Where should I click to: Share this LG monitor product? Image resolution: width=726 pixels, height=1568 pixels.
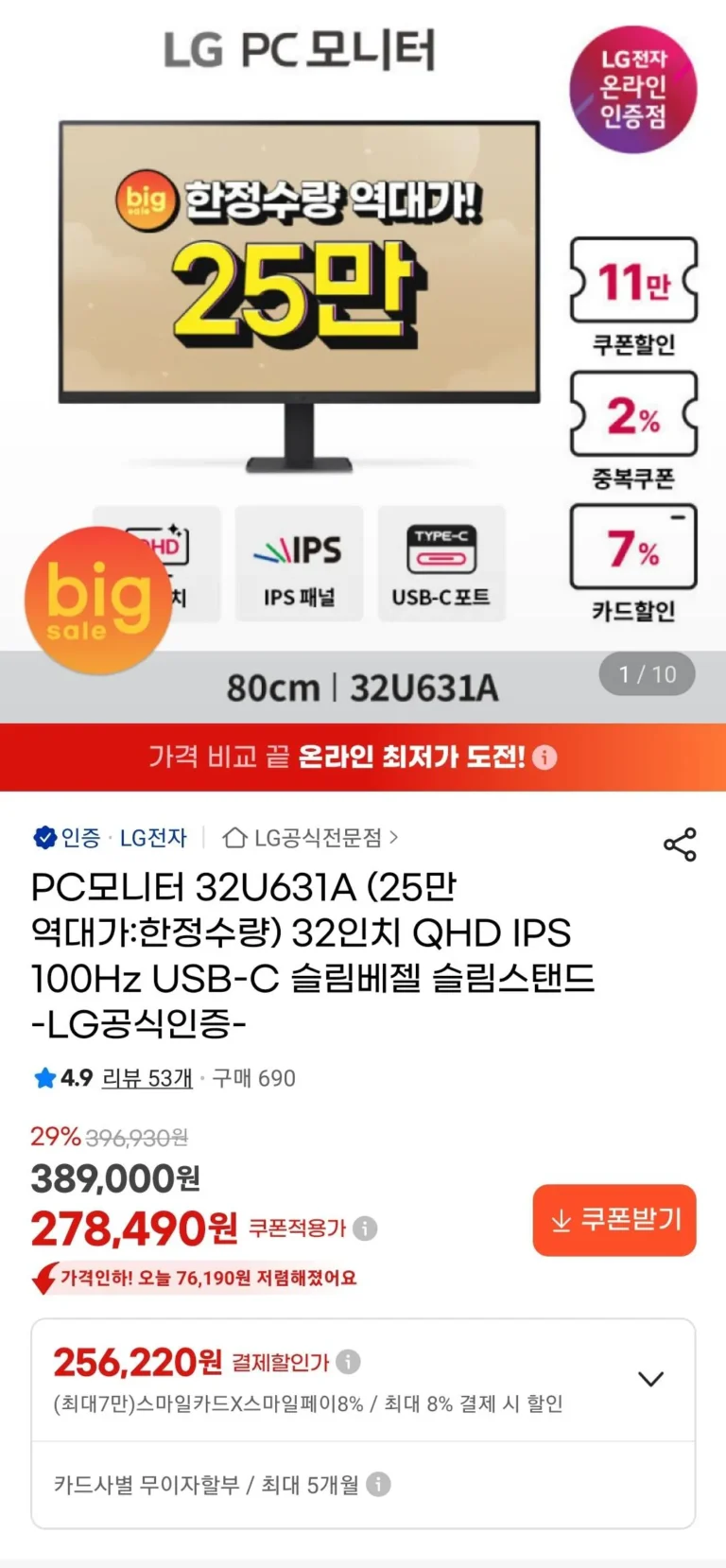point(680,844)
